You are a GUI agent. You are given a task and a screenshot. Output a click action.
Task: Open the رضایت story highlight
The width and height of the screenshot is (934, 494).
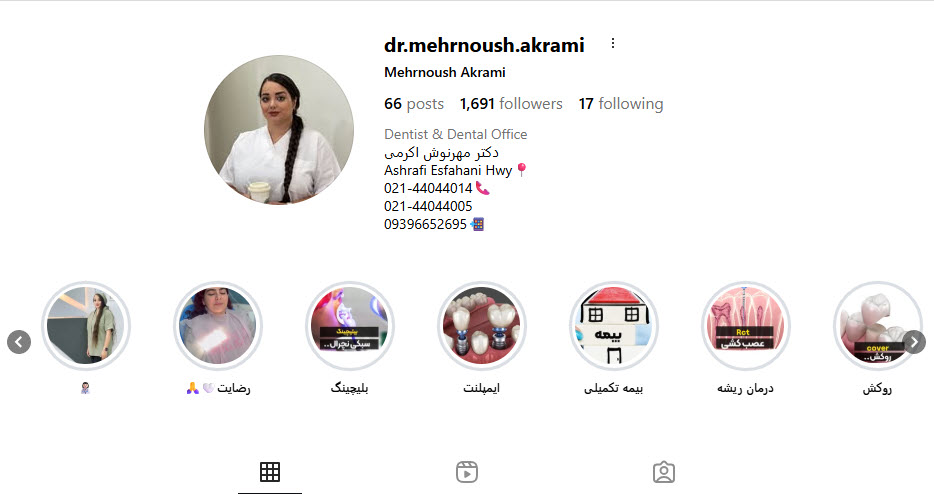(218, 326)
